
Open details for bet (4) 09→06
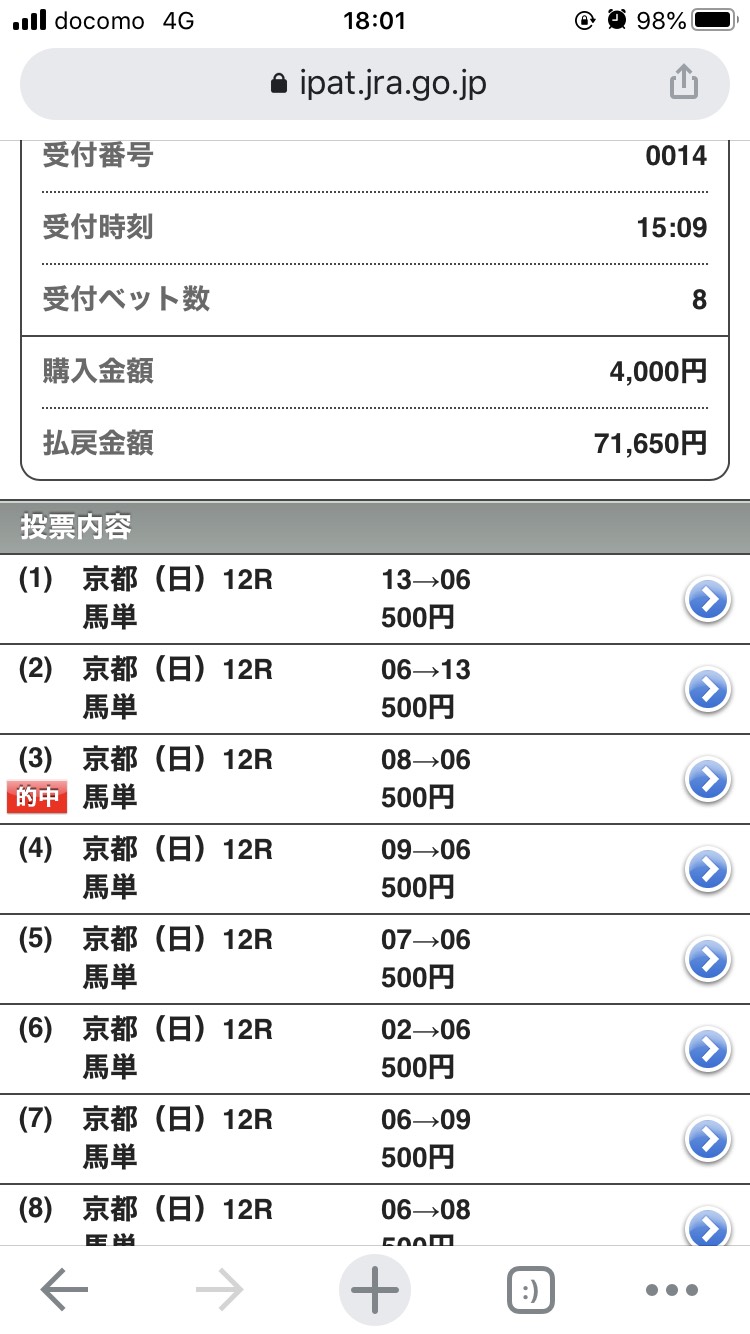(x=708, y=870)
